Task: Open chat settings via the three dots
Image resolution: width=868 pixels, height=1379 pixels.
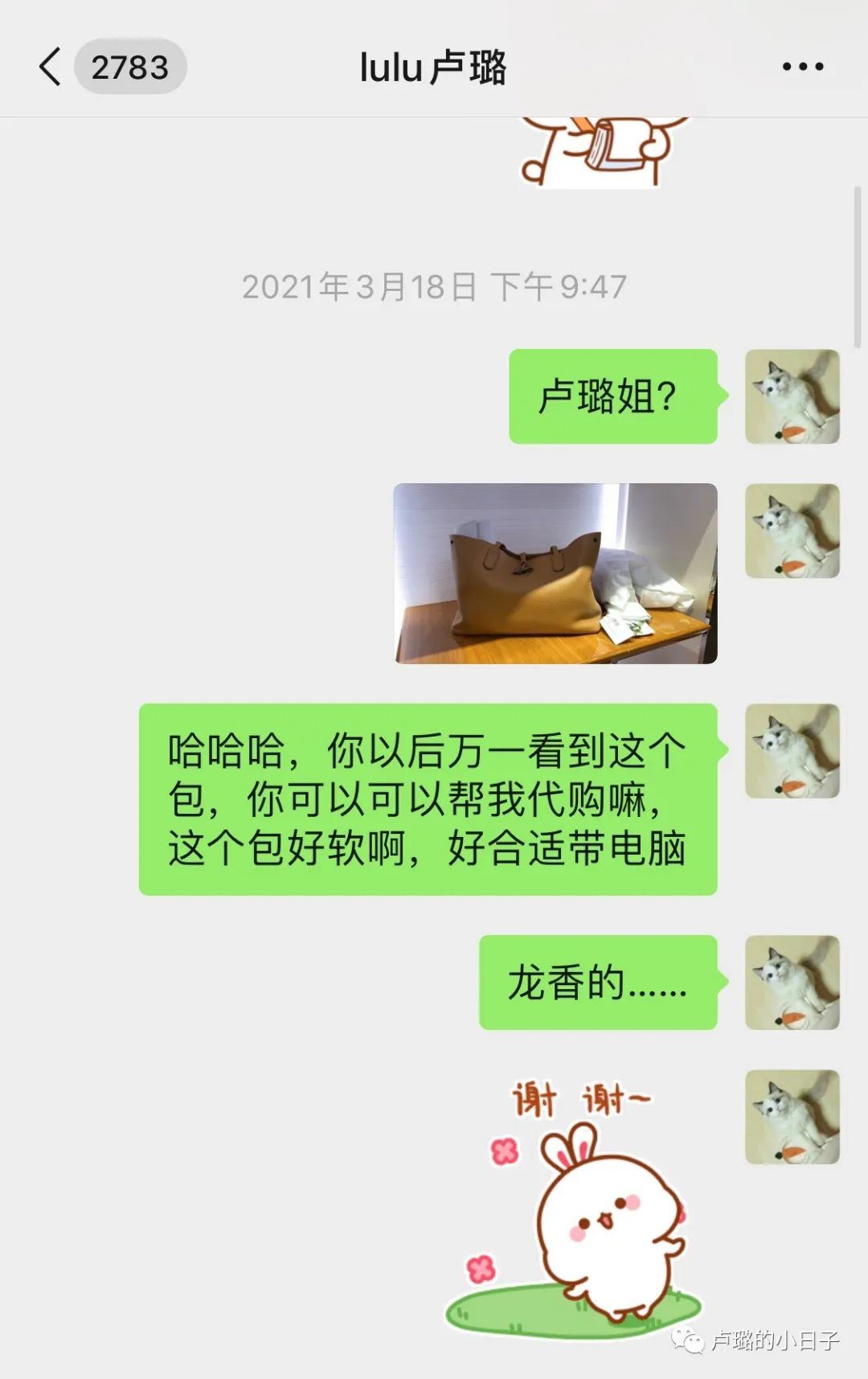Action: 801,68
